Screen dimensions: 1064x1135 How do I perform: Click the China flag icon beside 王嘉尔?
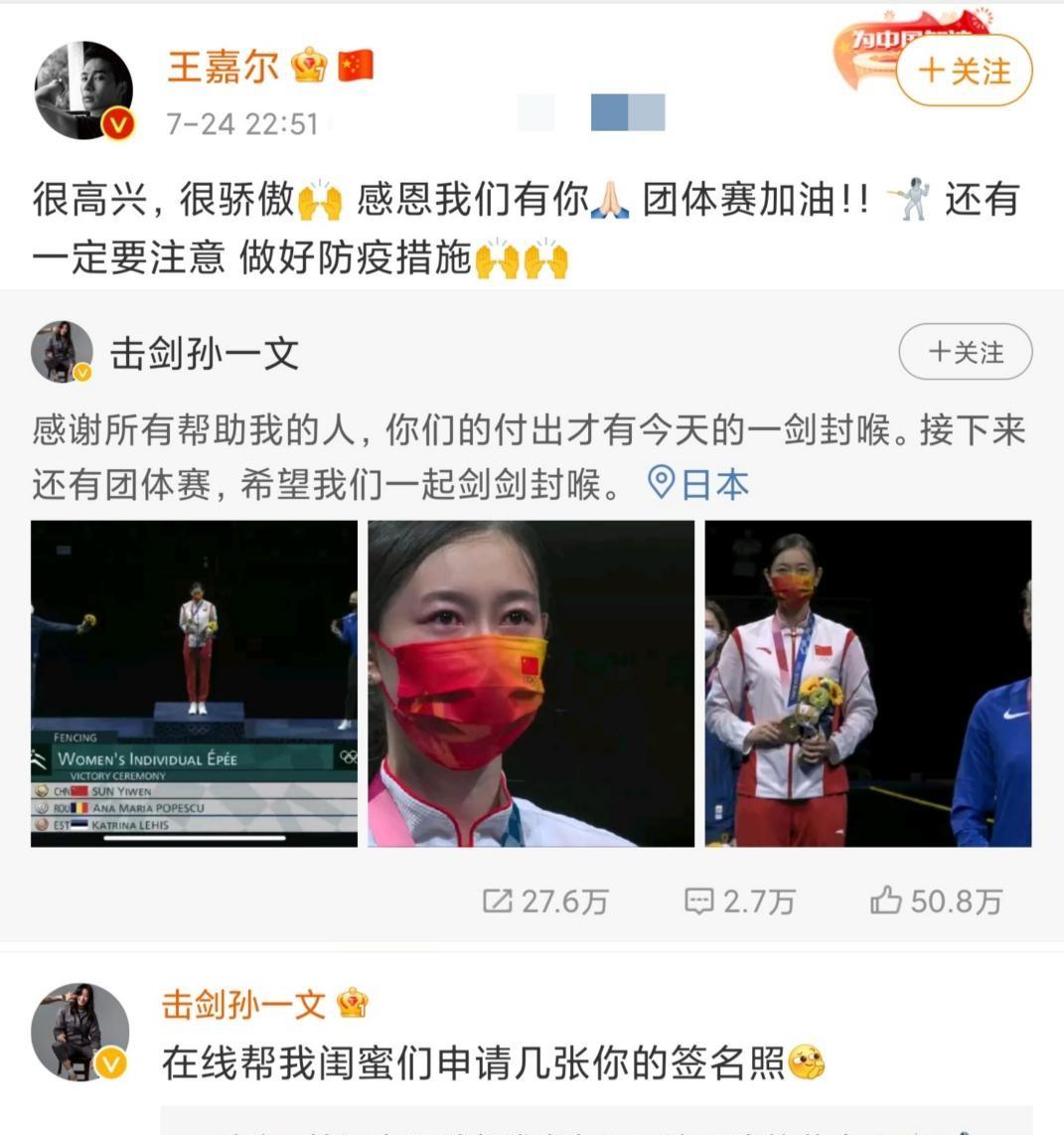(355, 64)
